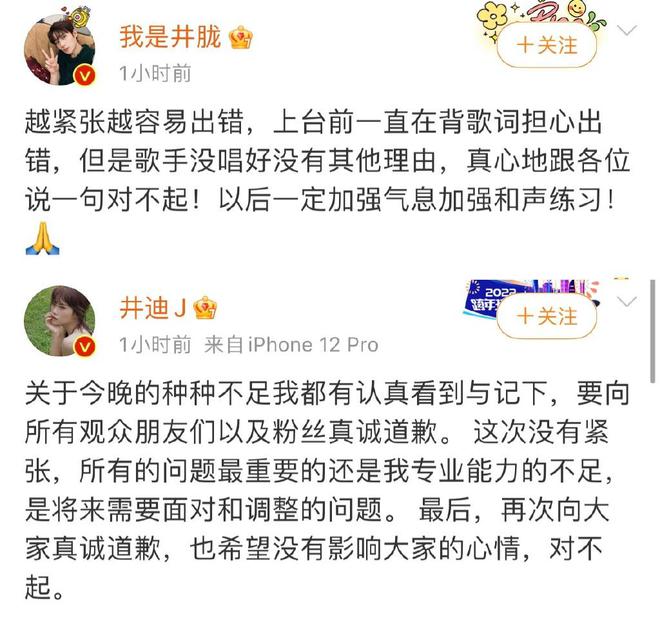Follow the account 井迪J
Image resolution: width=660 pixels, height=622 pixels.
(x=547, y=316)
